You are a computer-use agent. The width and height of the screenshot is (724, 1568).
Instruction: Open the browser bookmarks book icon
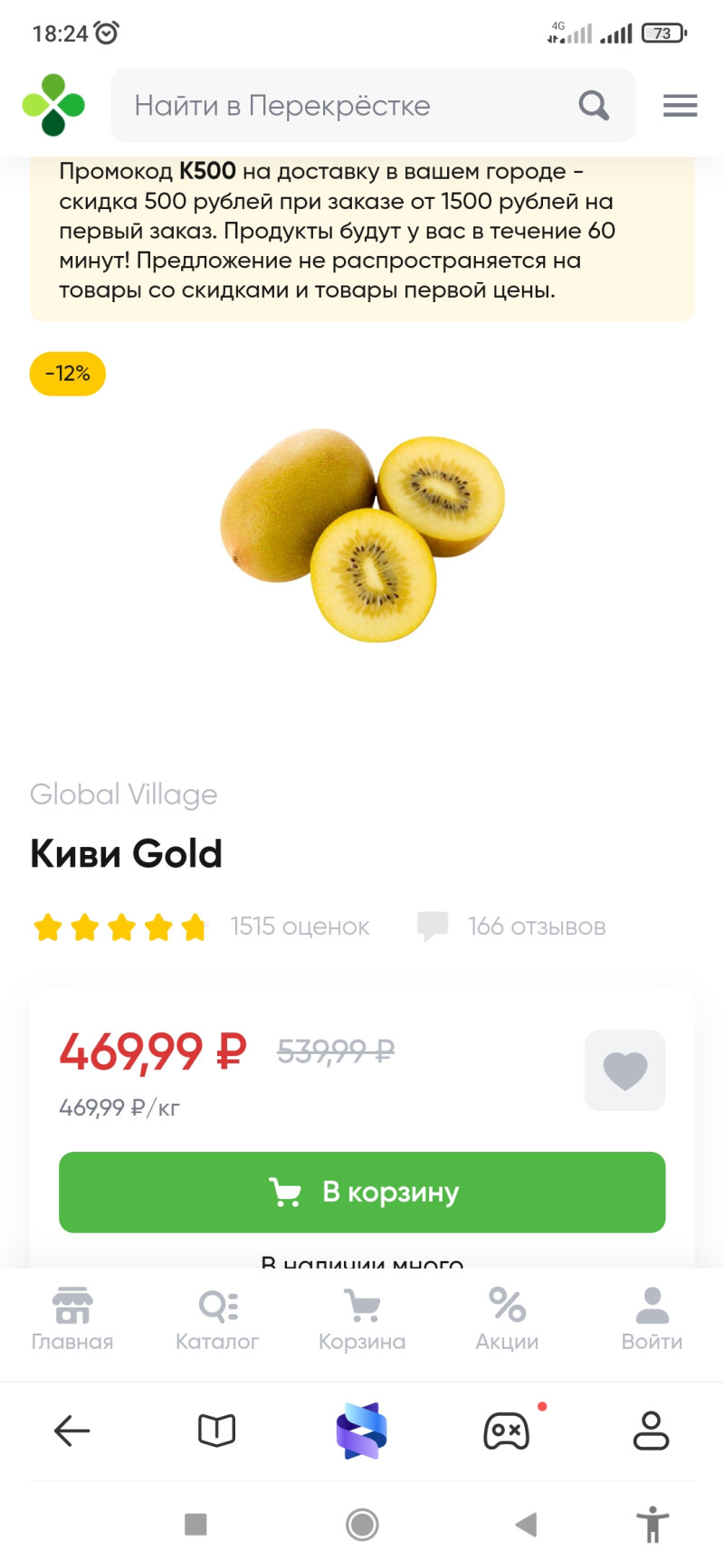(x=216, y=1430)
